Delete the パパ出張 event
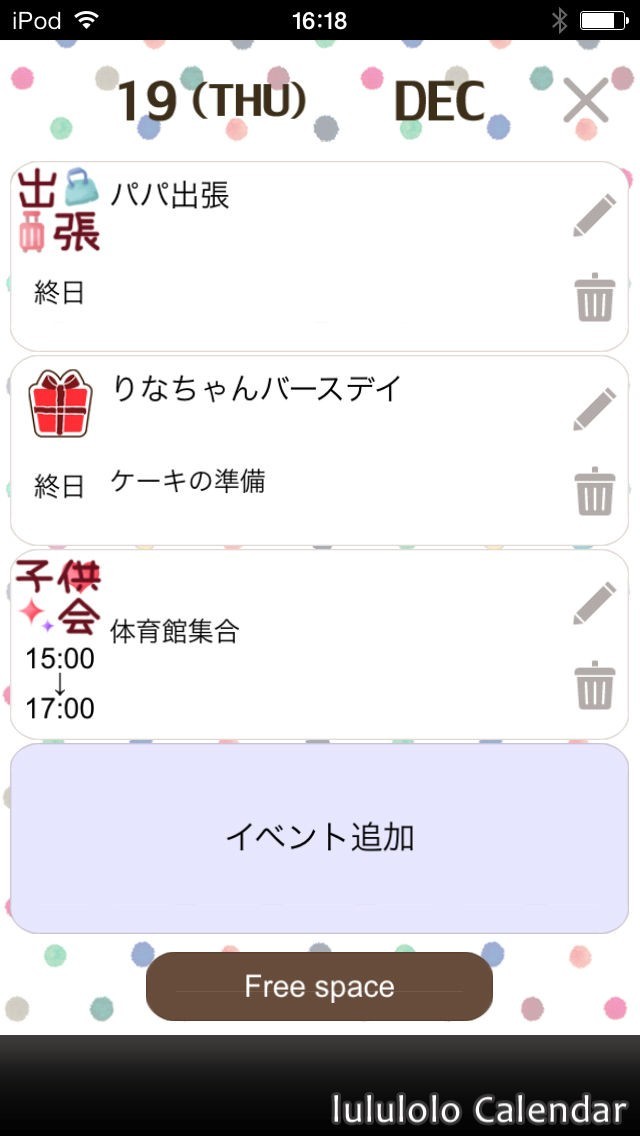 tap(594, 298)
